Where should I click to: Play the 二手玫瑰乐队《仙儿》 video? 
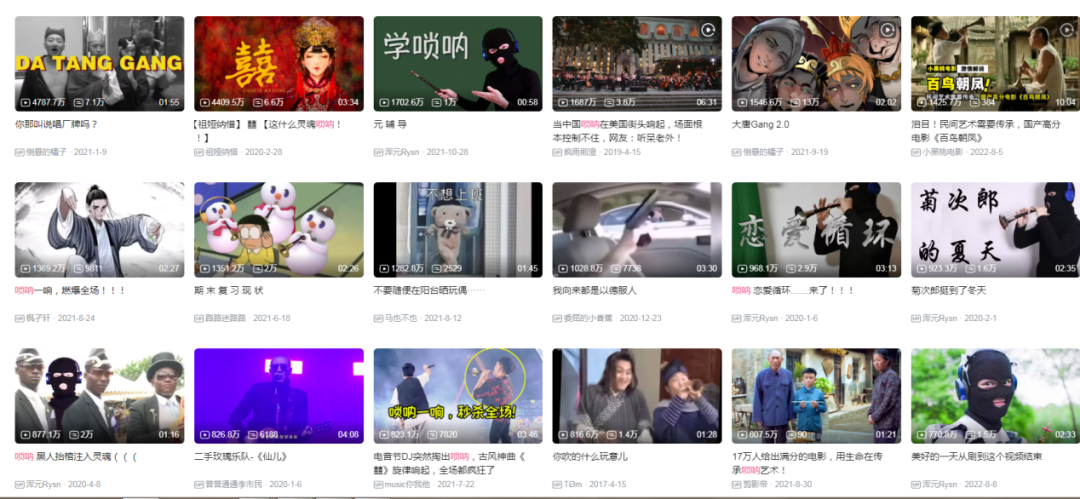[278, 395]
